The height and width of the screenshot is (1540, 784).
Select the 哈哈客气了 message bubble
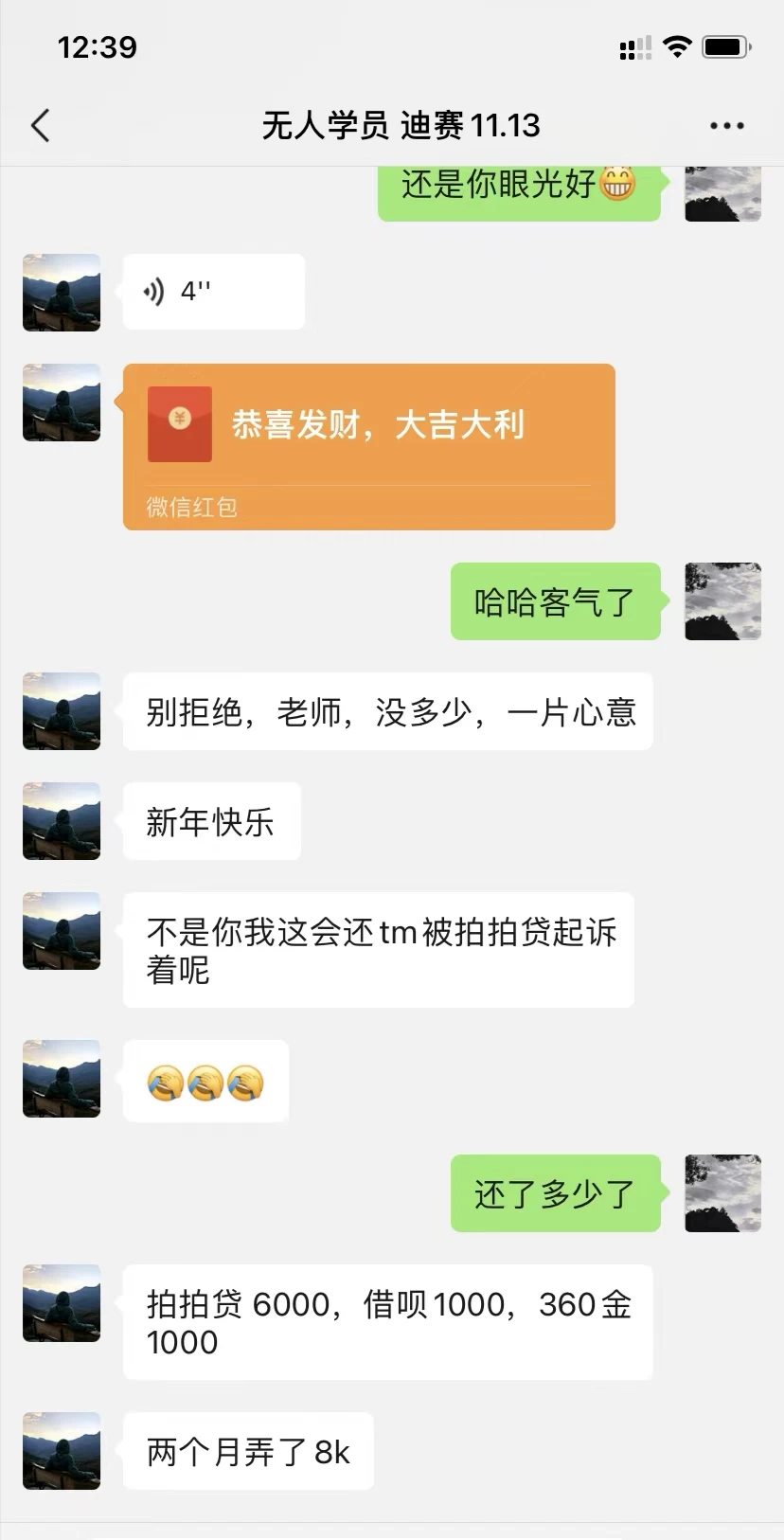(556, 601)
